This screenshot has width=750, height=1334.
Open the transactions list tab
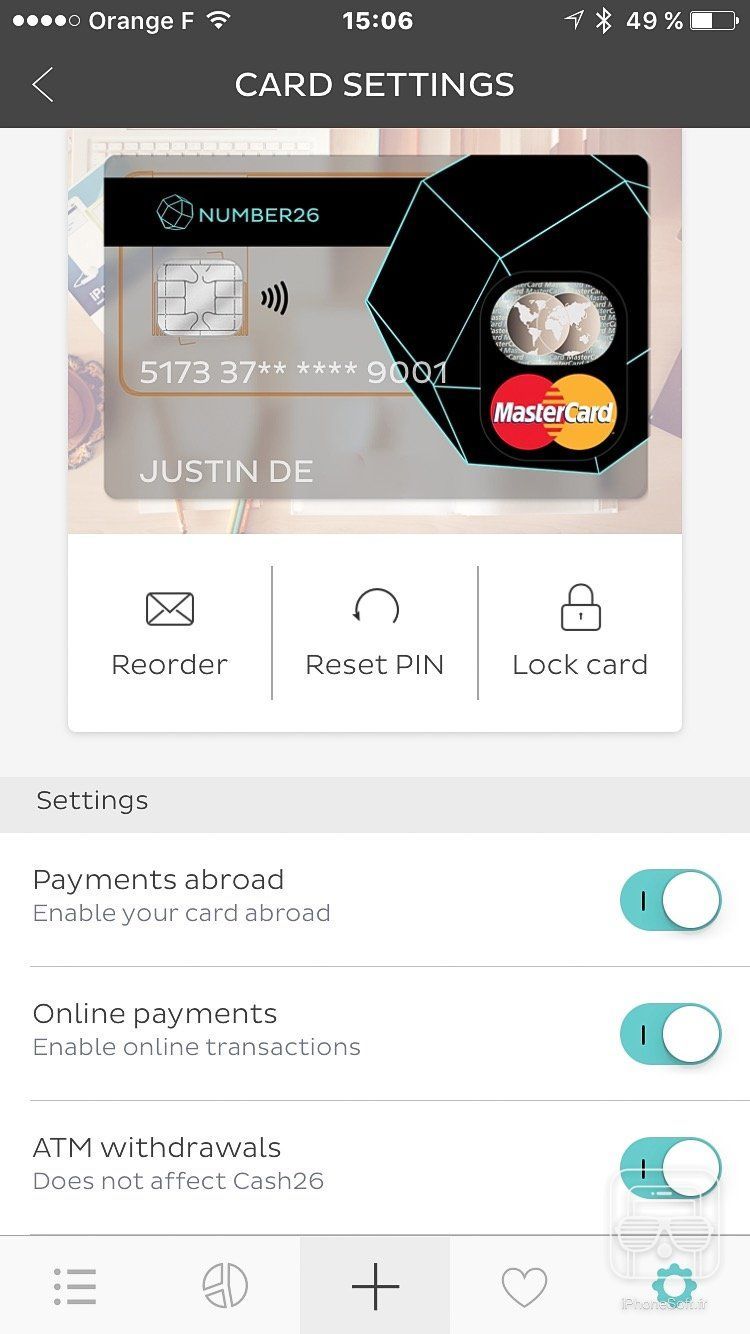[75, 1286]
